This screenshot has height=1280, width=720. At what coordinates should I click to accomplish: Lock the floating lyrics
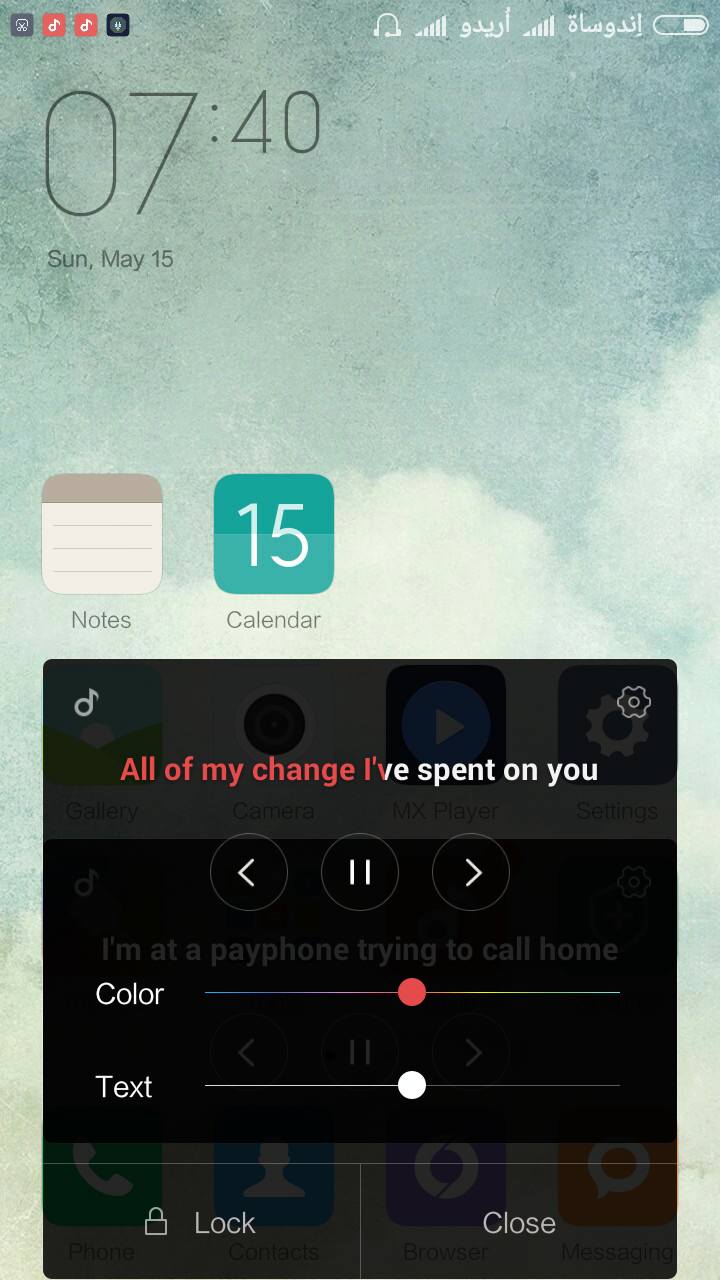pyautogui.click(x=201, y=1222)
